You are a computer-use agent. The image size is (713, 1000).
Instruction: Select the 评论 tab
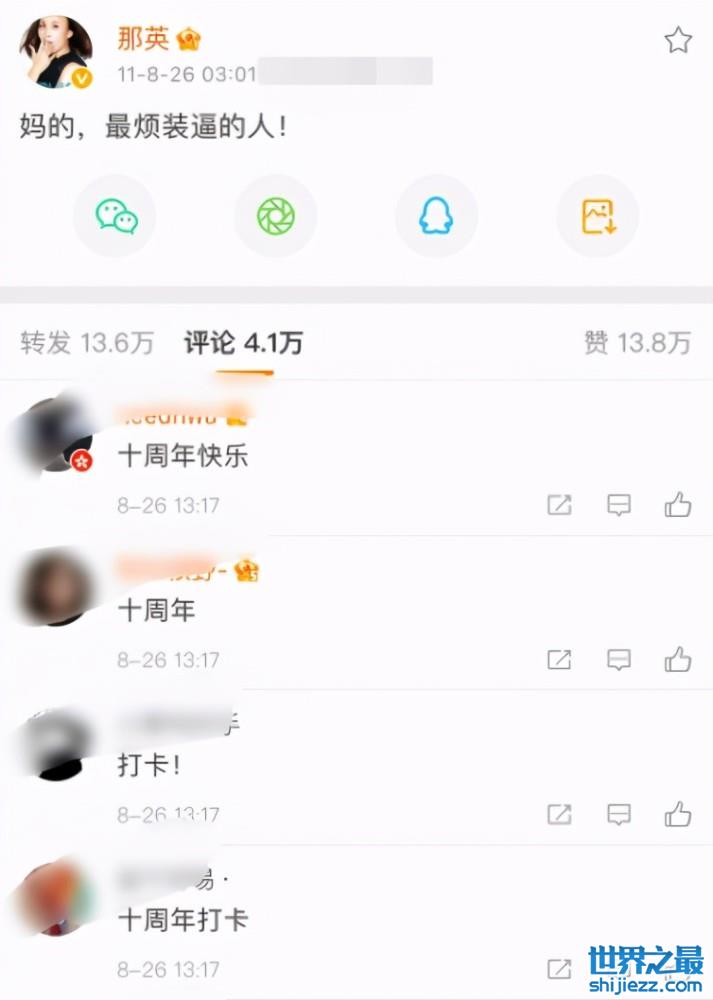click(x=242, y=343)
